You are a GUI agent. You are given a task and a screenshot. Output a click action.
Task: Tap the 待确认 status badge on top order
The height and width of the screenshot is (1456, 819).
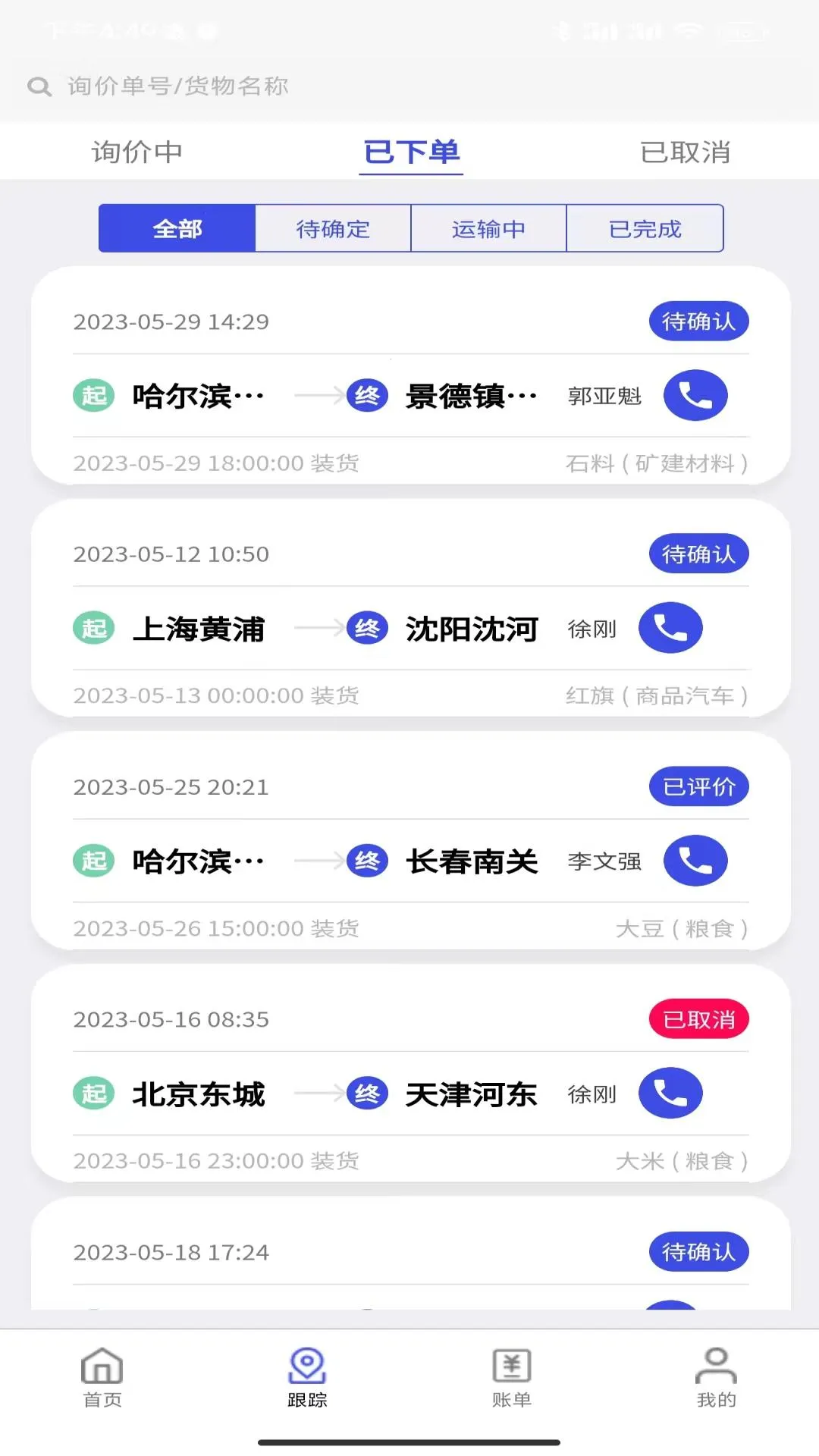(698, 321)
